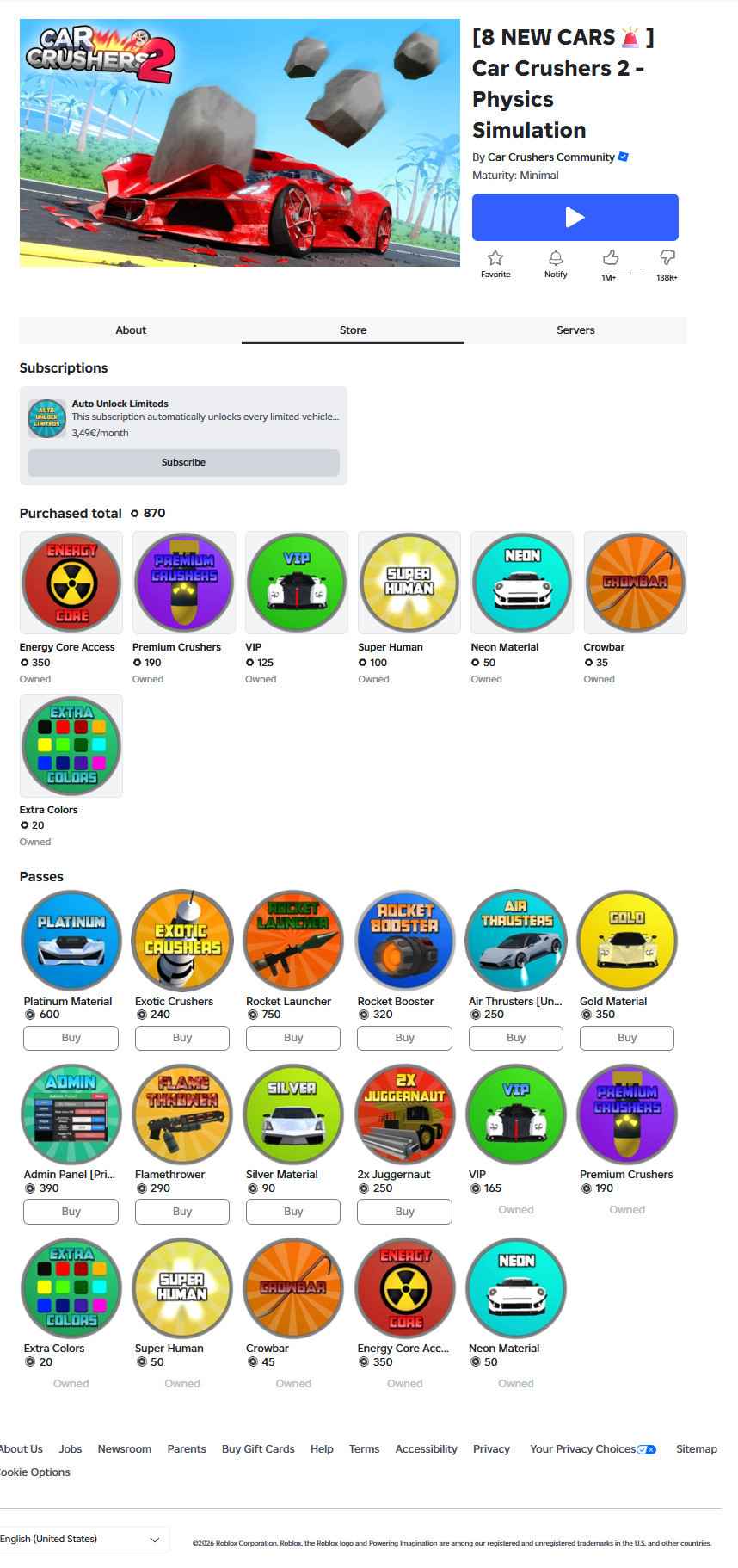This screenshot has height=1568, width=738.
Task: Buy the Platinum Material pass
Action: (71, 1038)
